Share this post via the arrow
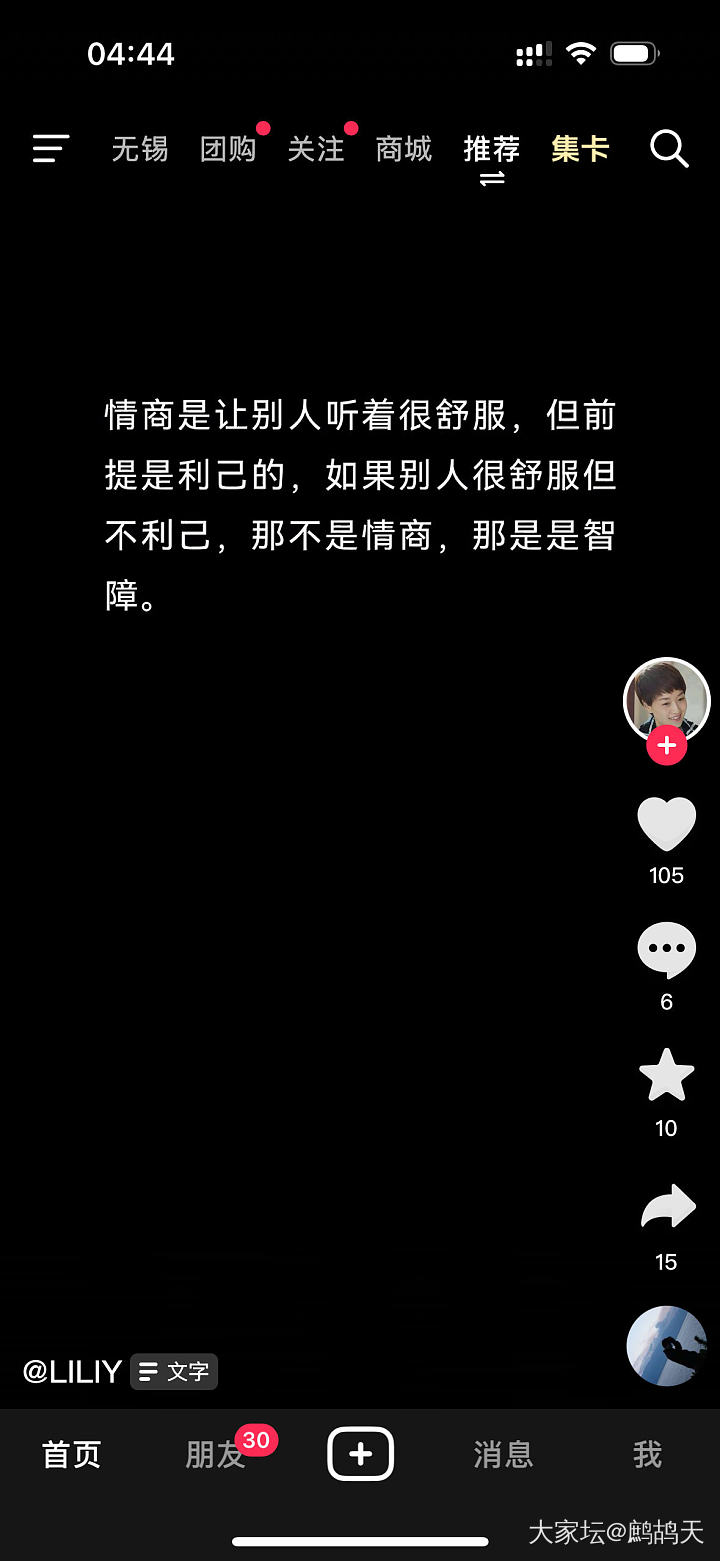Screen dimensions: 720x1561 tap(666, 1208)
